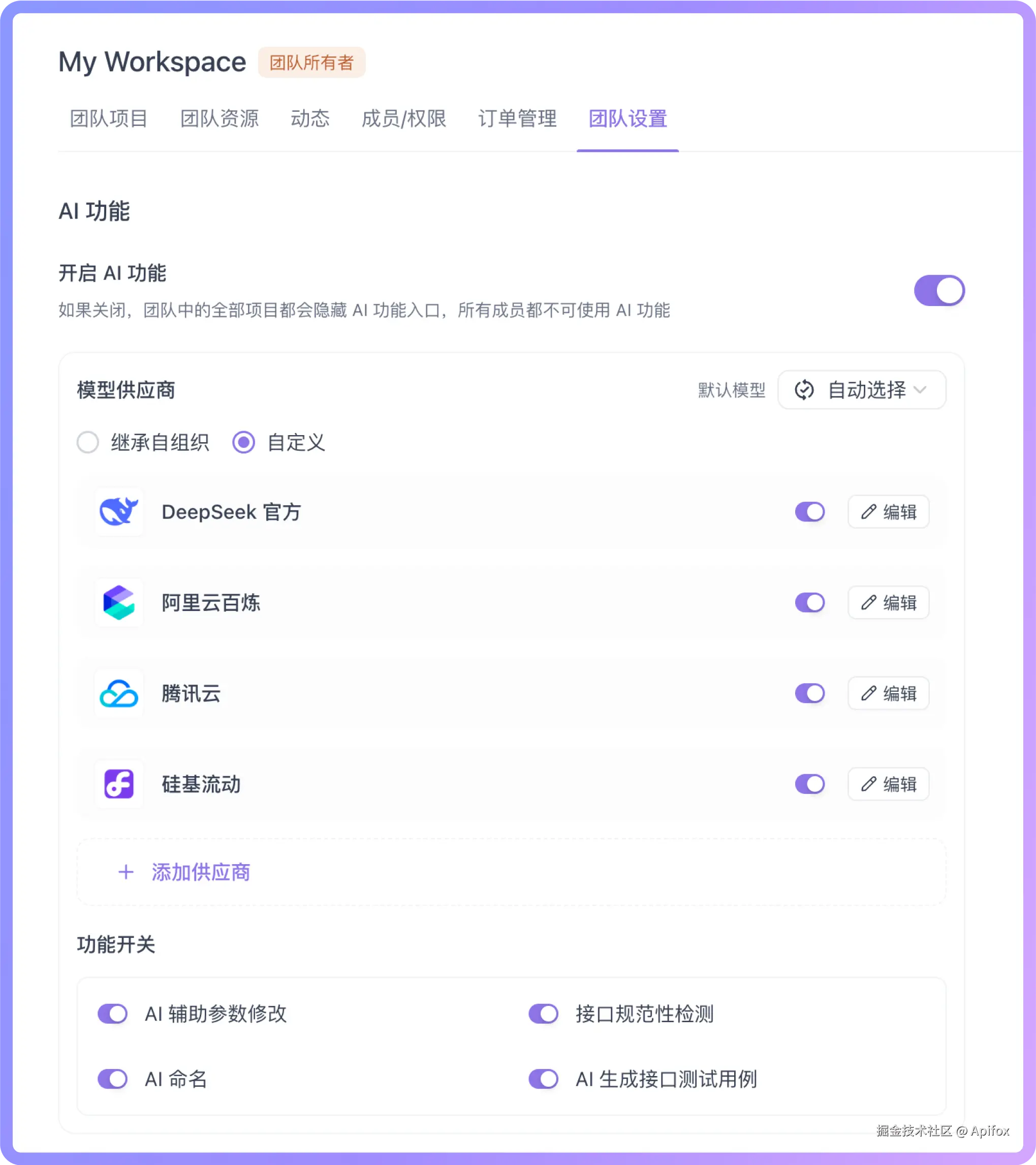Go to the 动态 tab
Viewport: 1036px width, 1165px height.
click(310, 118)
